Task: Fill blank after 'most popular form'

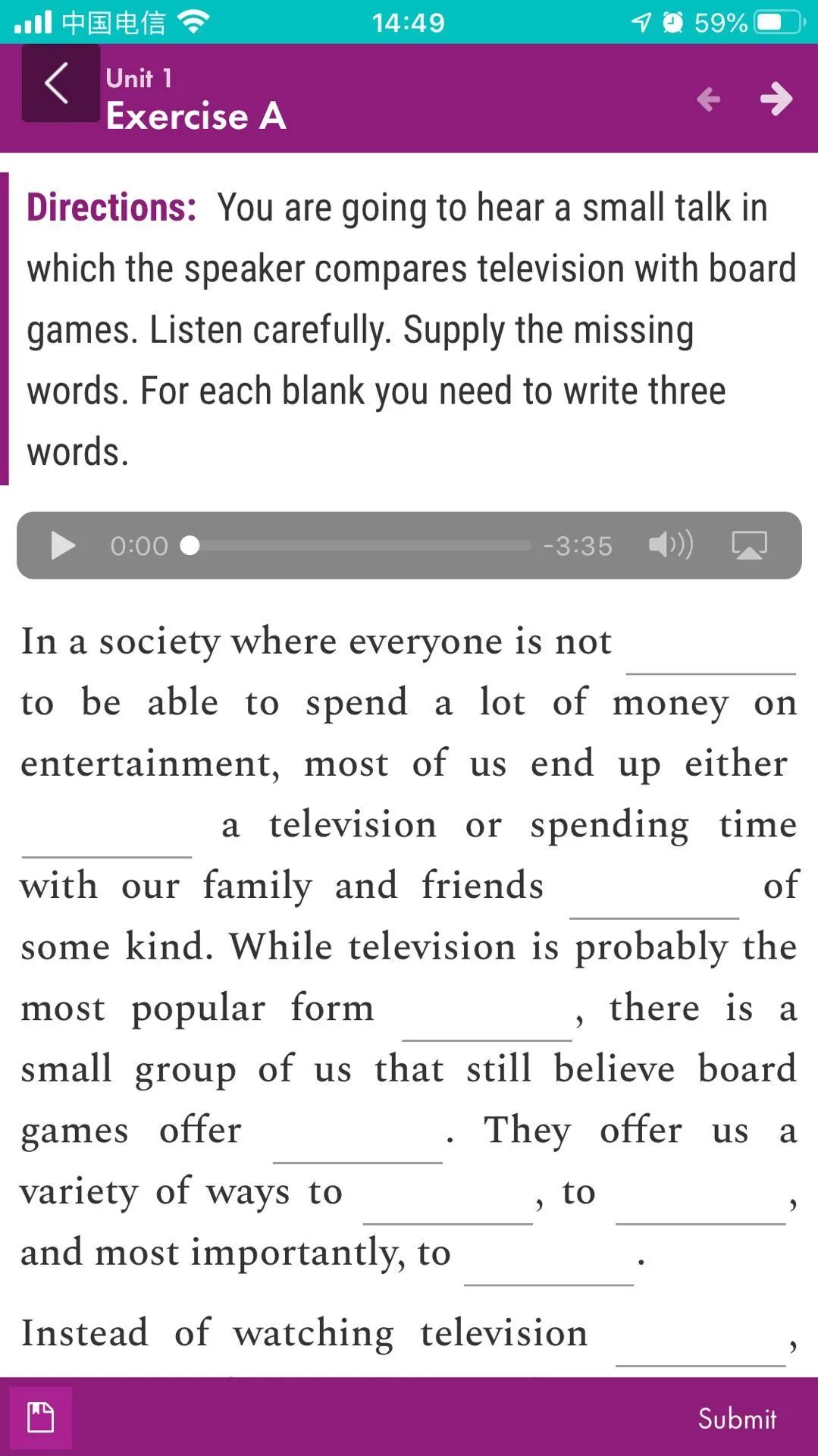Action: 487,1020
